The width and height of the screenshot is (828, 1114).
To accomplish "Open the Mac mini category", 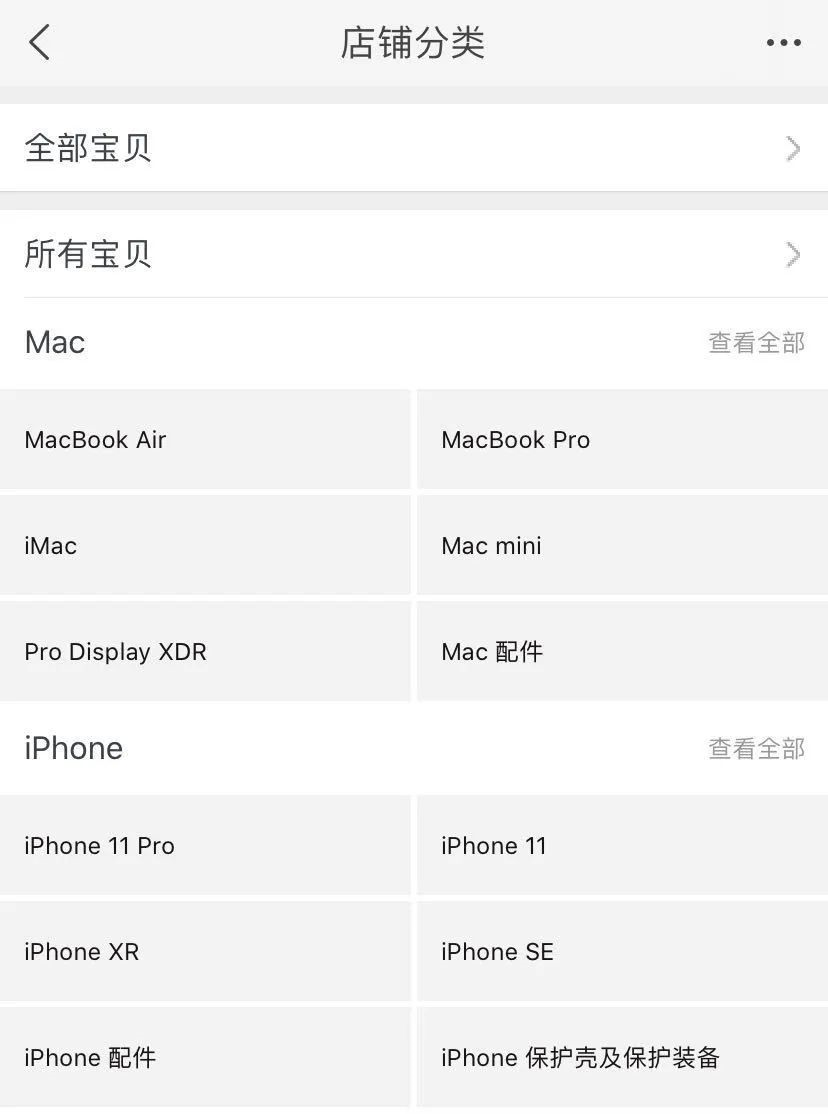I will [621, 545].
